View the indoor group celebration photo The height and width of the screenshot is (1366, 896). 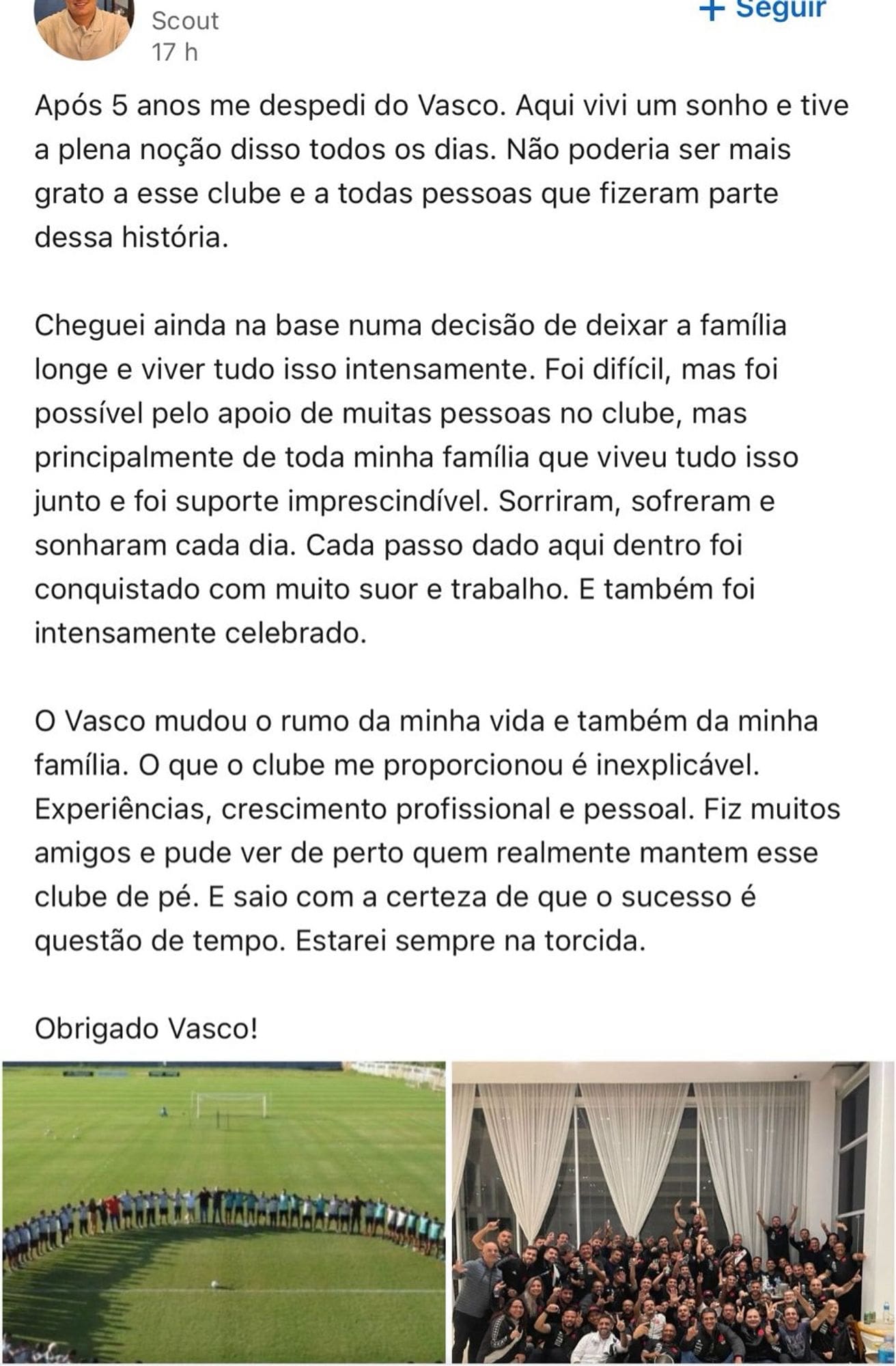(673, 1212)
